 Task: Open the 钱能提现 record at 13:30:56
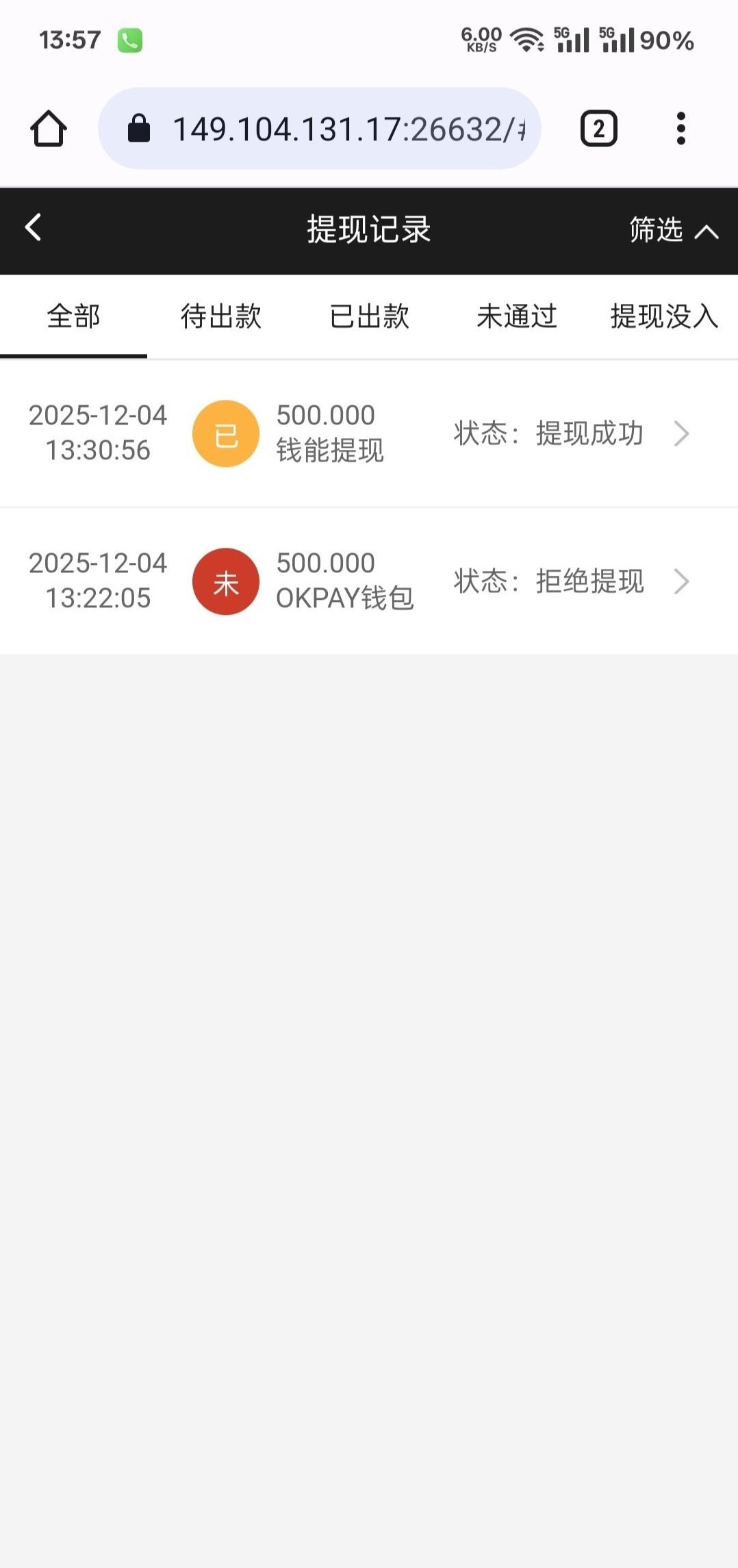pyautogui.click(x=368, y=433)
